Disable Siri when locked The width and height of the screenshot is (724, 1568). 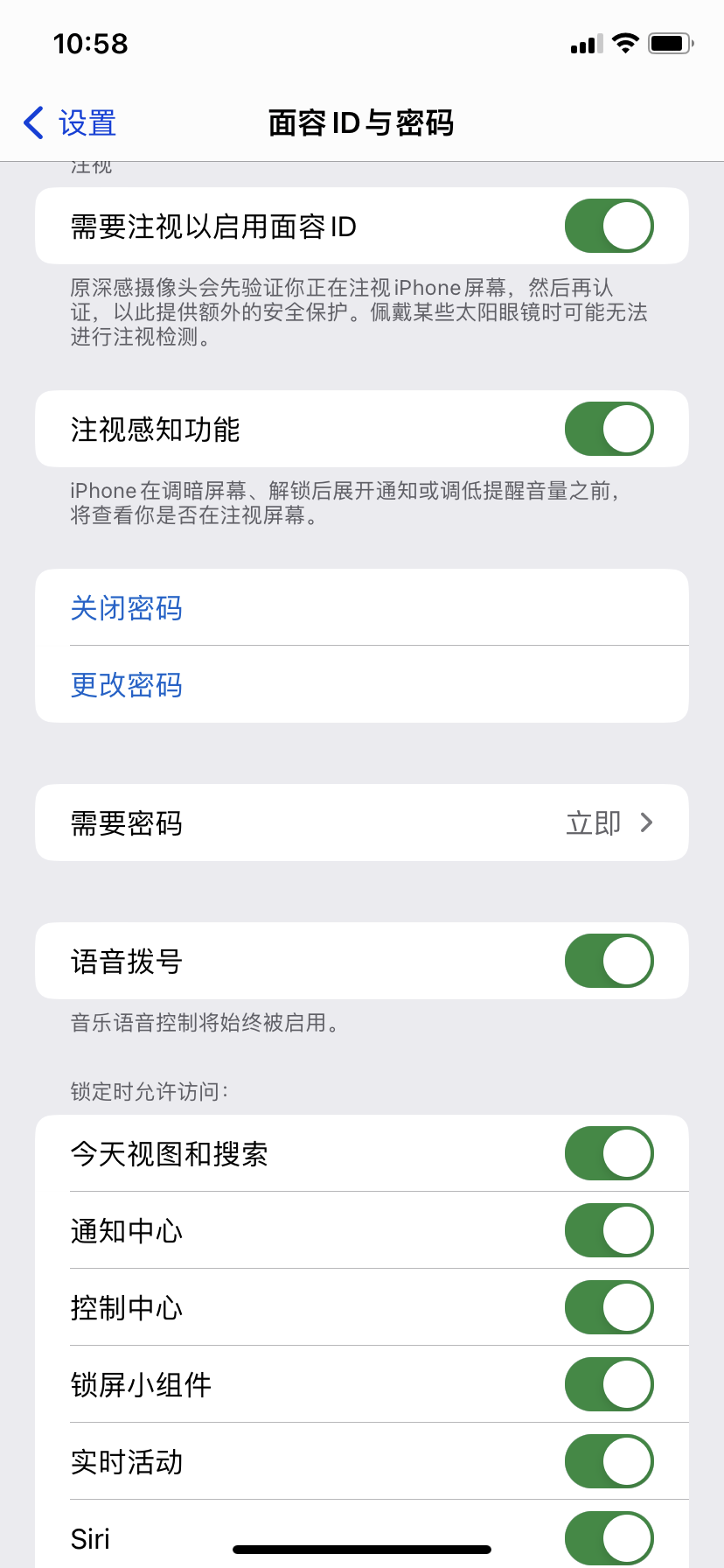[609, 1536]
